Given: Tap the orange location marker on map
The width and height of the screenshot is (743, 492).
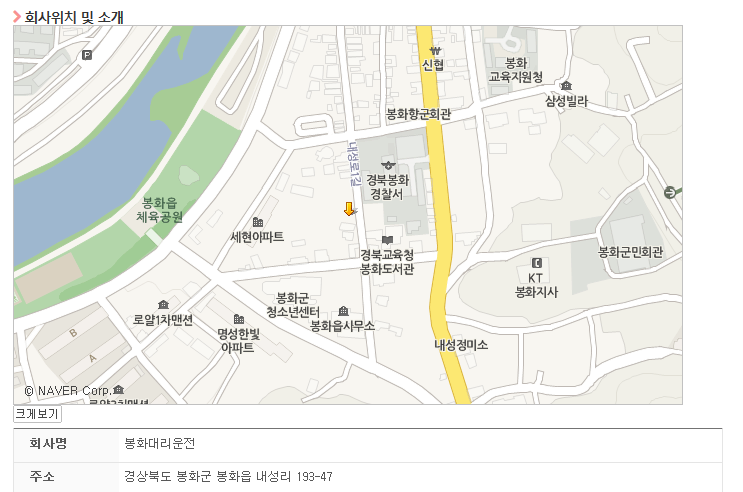Looking at the screenshot, I should pyautogui.click(x=349, y=208).
